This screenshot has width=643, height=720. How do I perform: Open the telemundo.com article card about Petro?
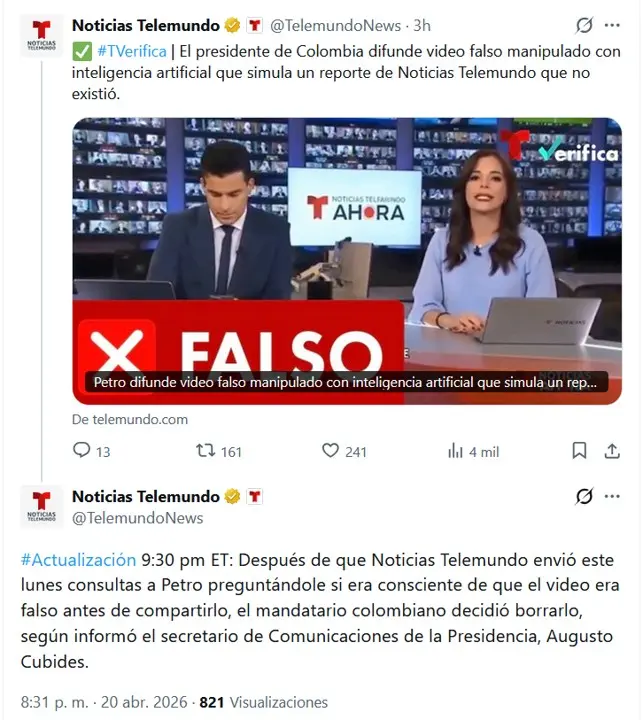point(346,262)
